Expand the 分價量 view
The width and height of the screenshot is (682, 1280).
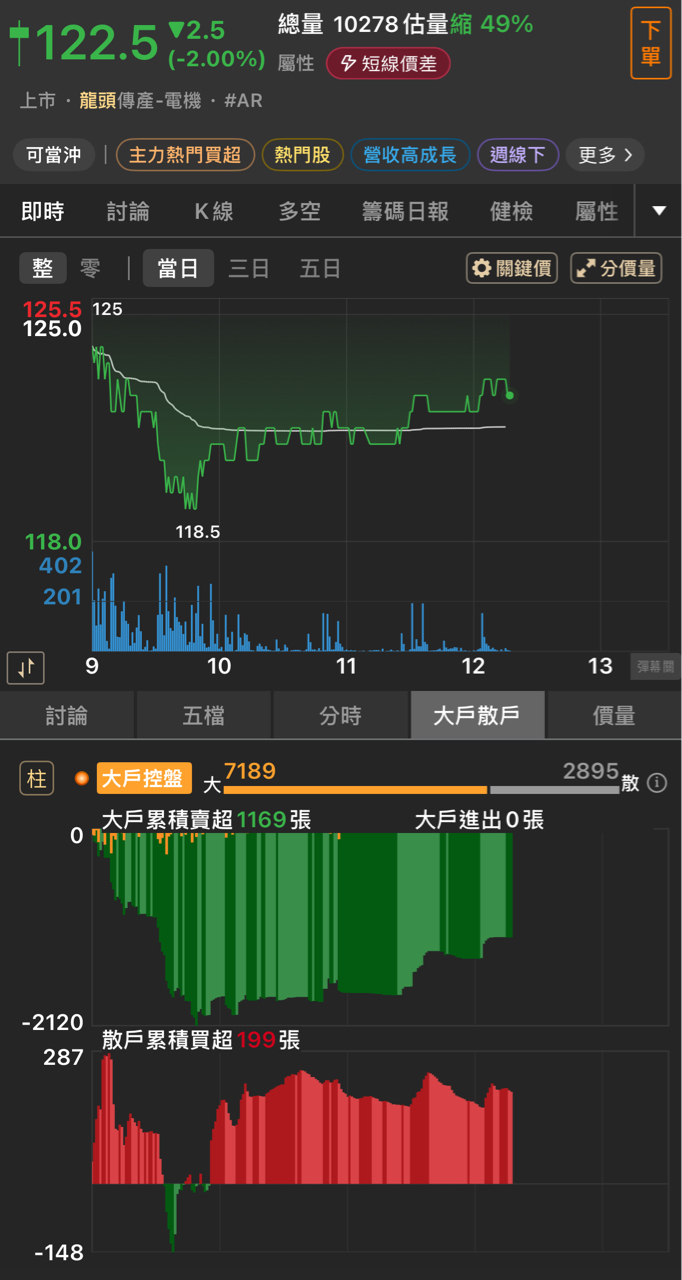616,268
